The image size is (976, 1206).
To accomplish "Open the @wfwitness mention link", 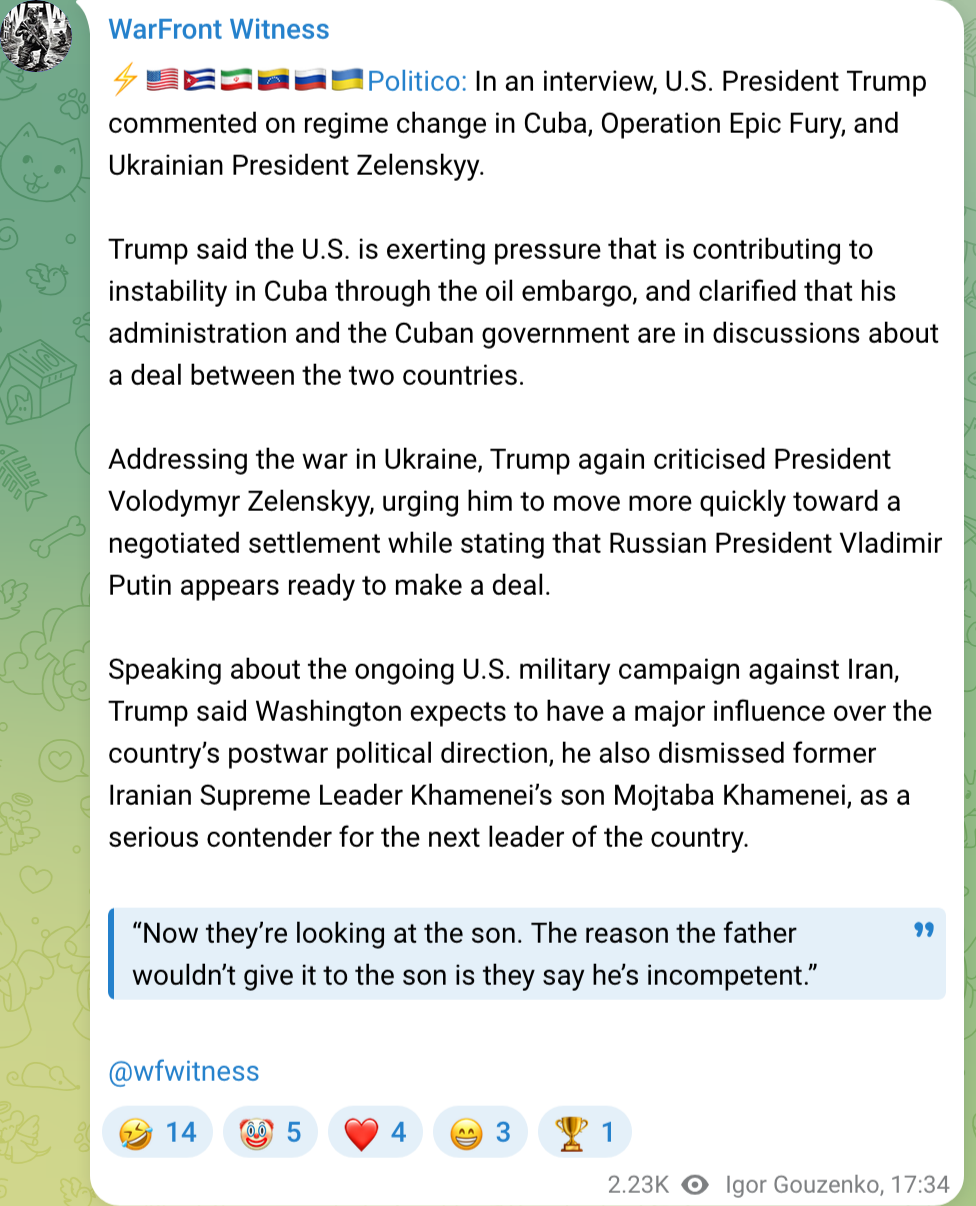I will click(x=183, y=1071).
